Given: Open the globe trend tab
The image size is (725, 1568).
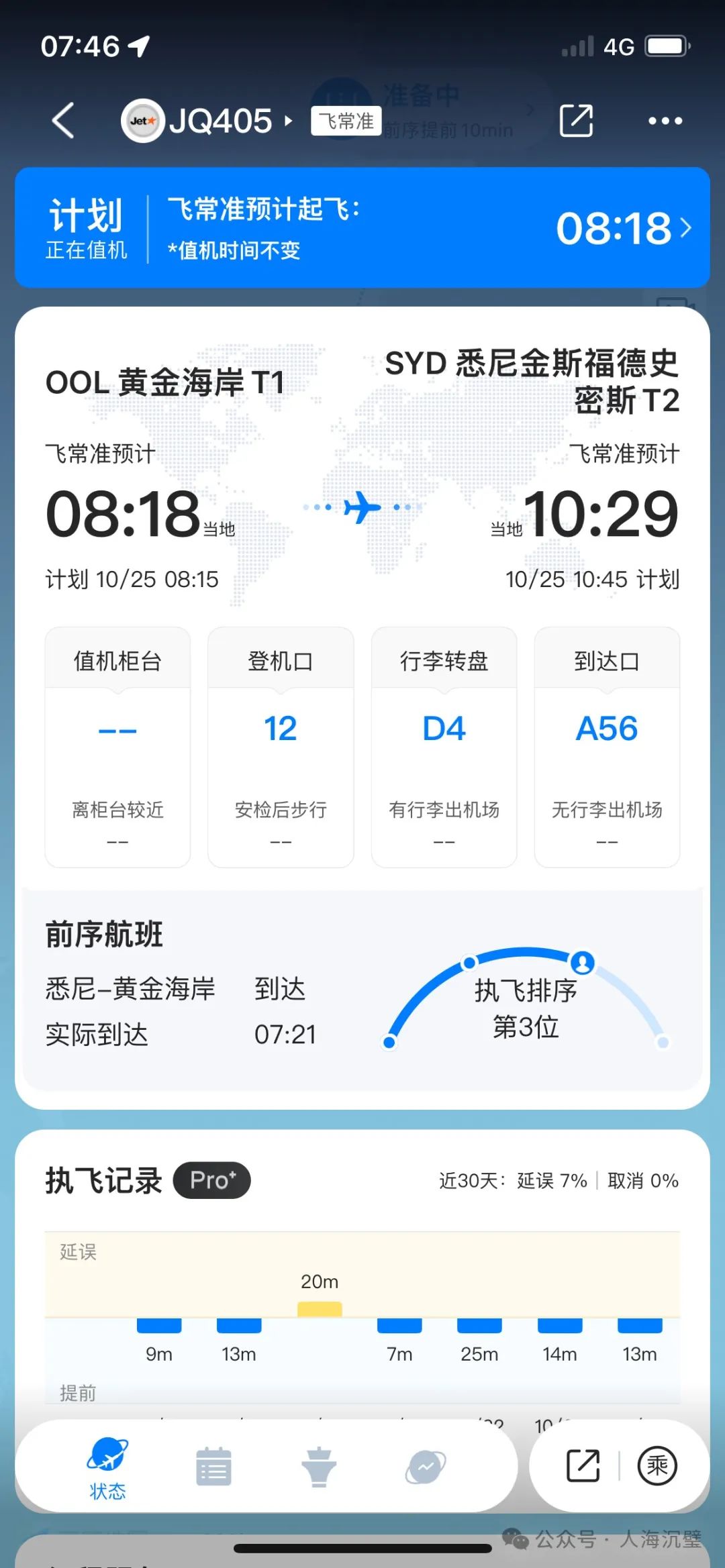Looking at the screenshot, I should pyautogui.click(x=425, y=1467).
